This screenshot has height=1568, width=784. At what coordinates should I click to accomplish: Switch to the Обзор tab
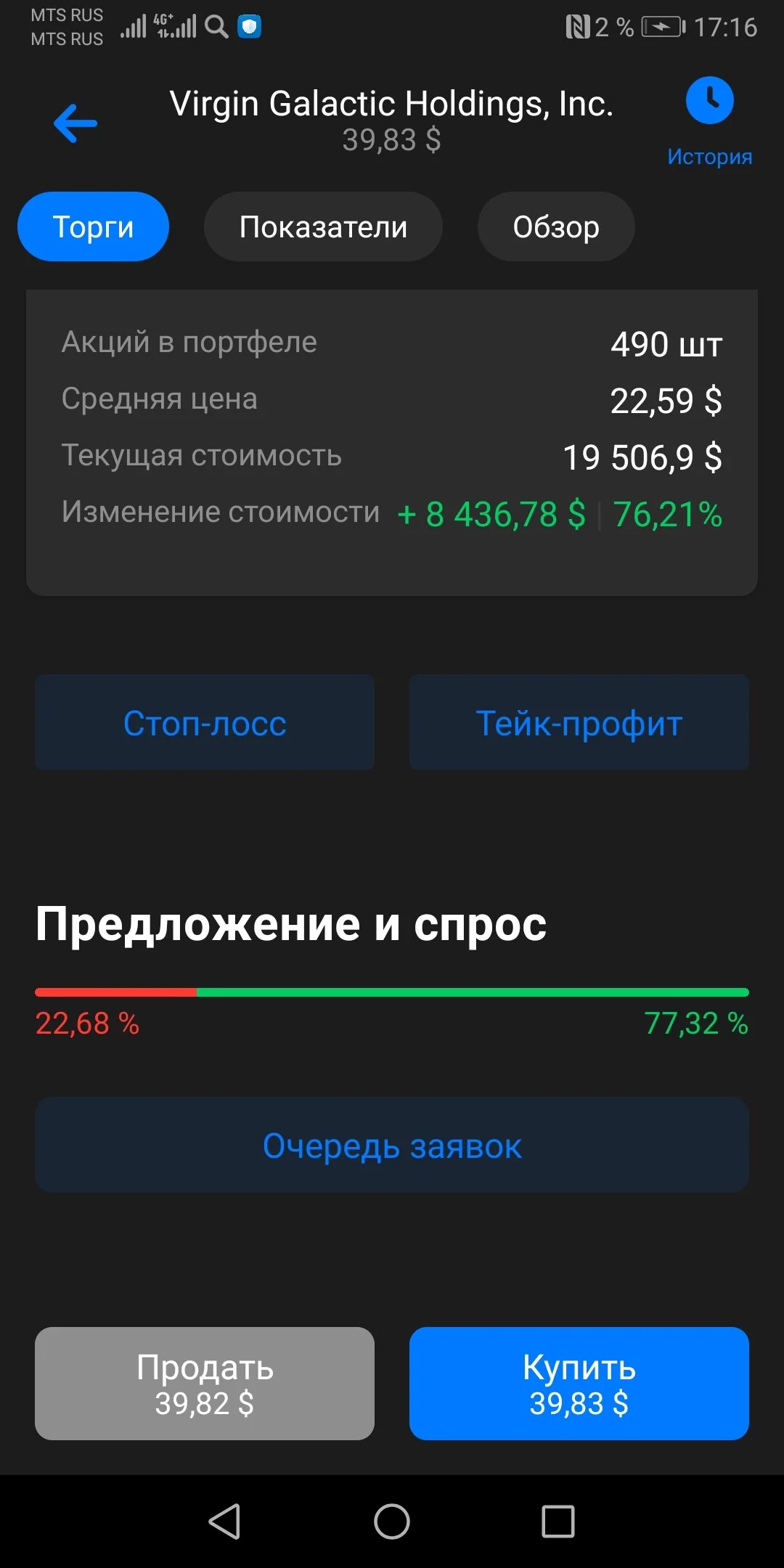pyautogui.click(x=556, y=226)
